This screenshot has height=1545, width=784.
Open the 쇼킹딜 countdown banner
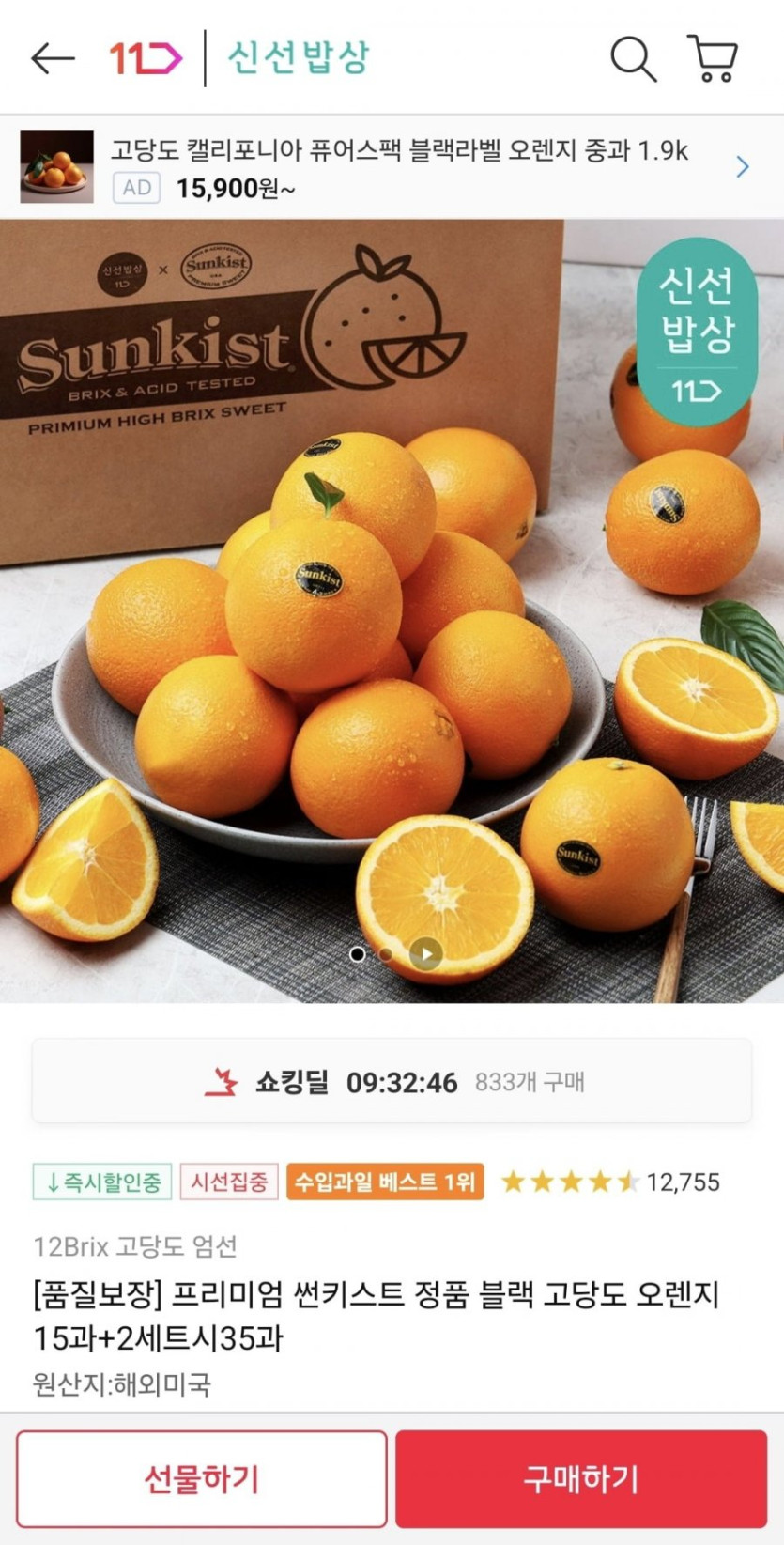[x=392, y=1082]
